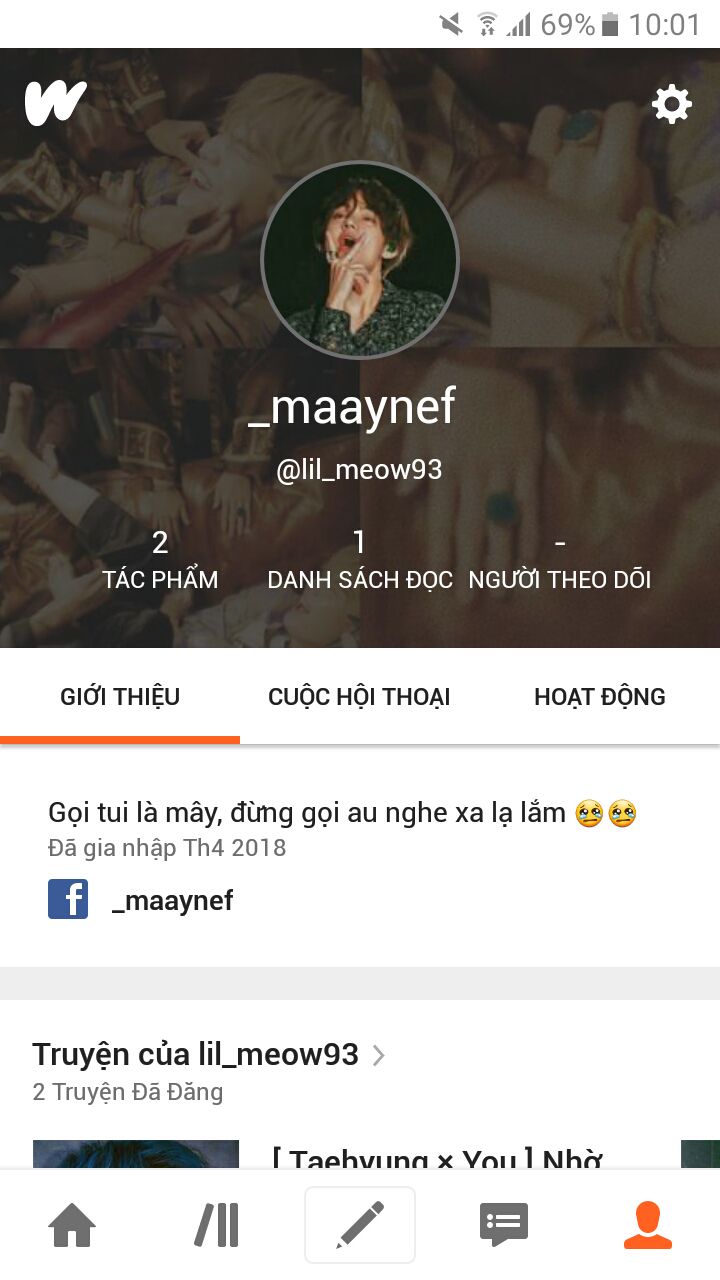This screenshot has width=720, height=1280.
Task: Open the Taehyung x You story
Action: pyautogui.click(x=437, y=1158)
